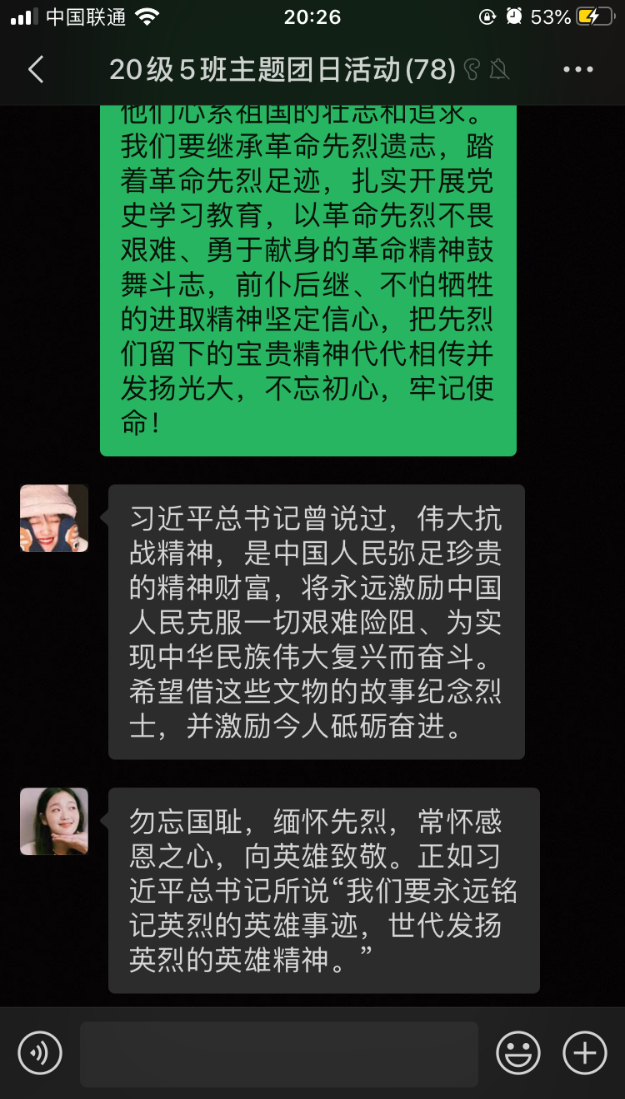Open profile of member in pink hat avatar
The height and width of the screenshot is (1099, 625).
[54, 518]
